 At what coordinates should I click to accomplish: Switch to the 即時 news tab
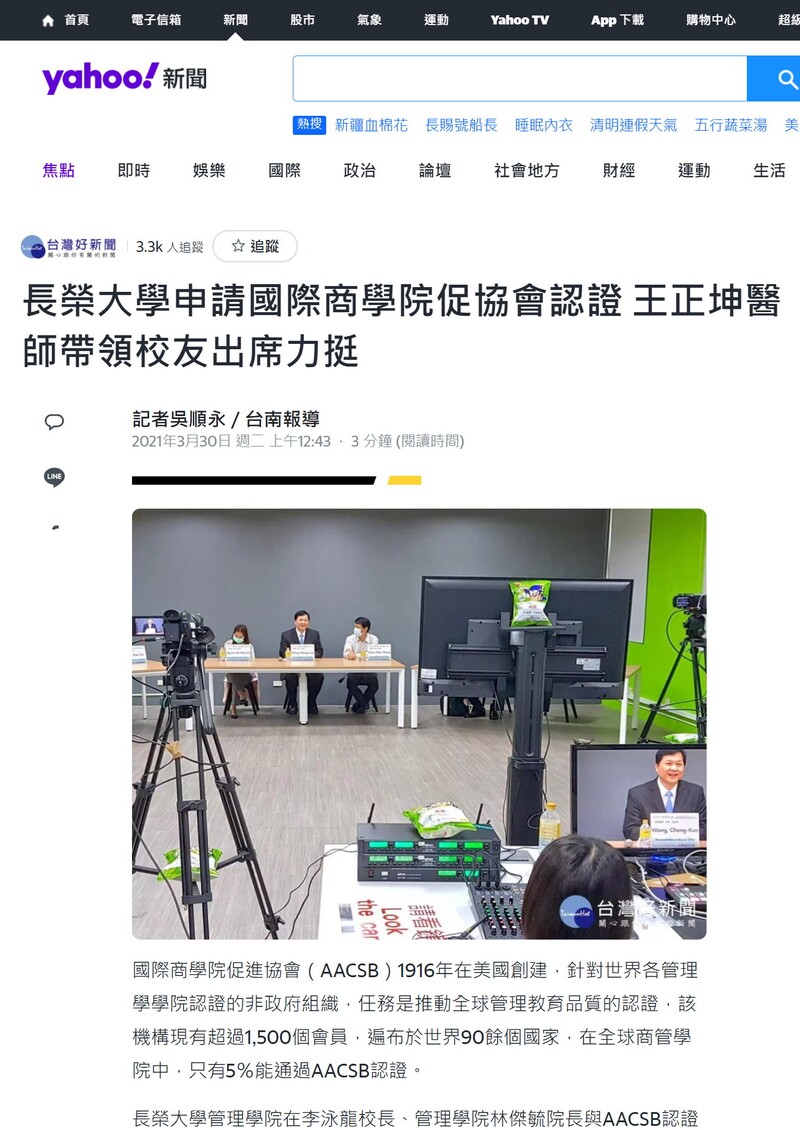coord(133,171)
